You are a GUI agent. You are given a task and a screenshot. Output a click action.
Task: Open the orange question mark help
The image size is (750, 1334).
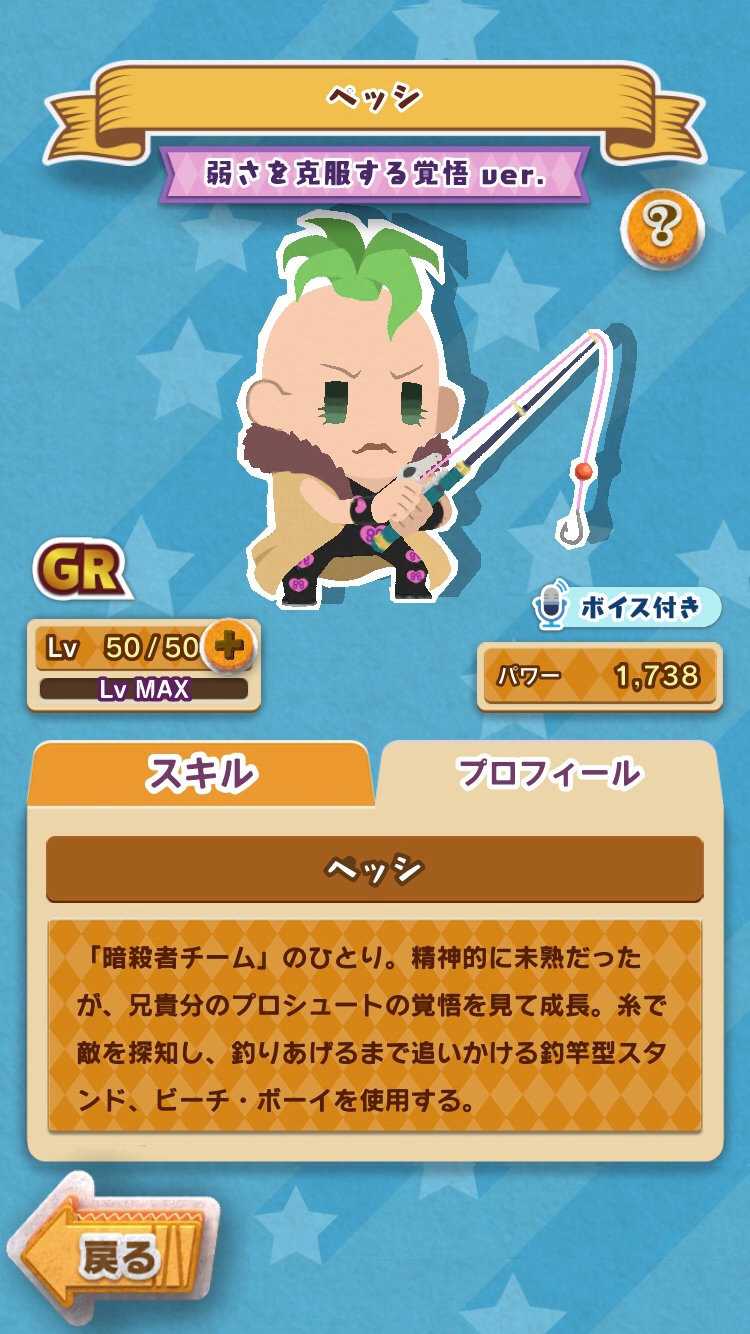[662, 229]
